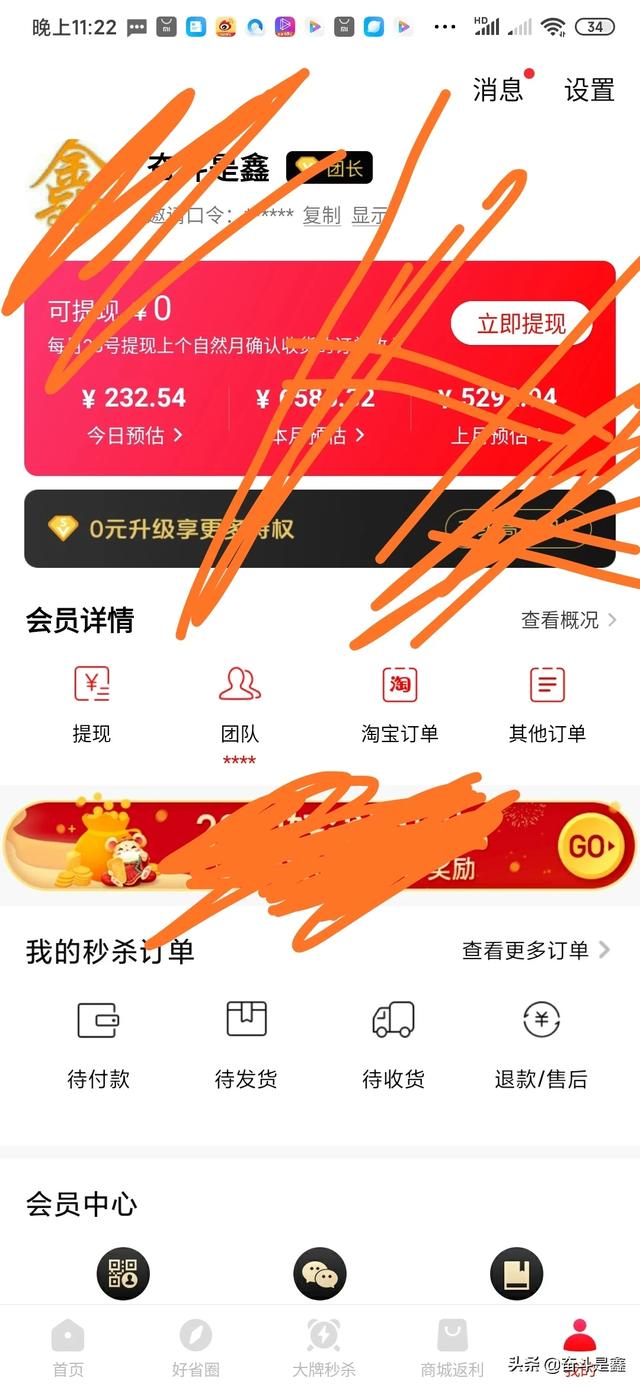Screen dimensions: 640x1387
Task: Open 其他订单 orders
Action: click(x=547, y=705)
